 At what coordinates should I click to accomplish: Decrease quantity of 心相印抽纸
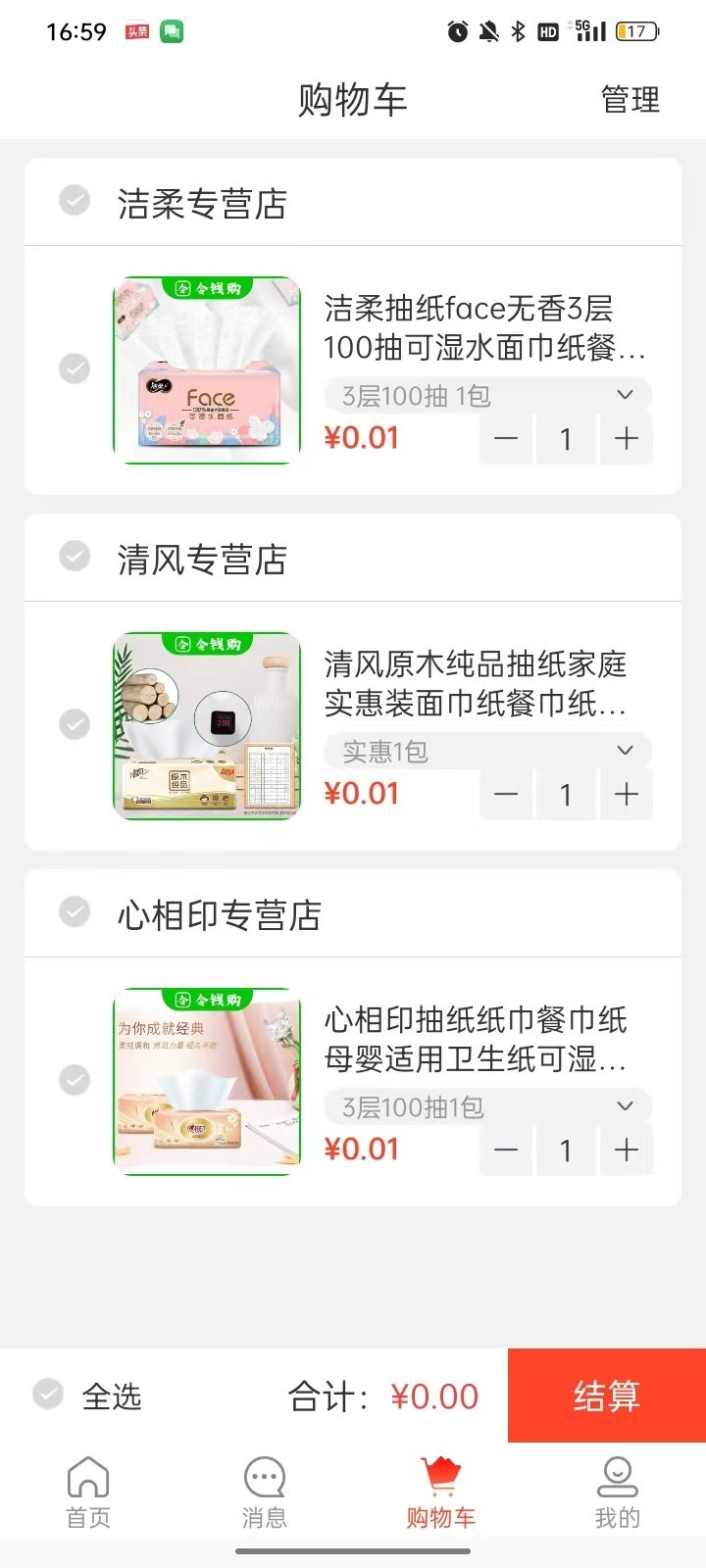tap(506, 1151)
